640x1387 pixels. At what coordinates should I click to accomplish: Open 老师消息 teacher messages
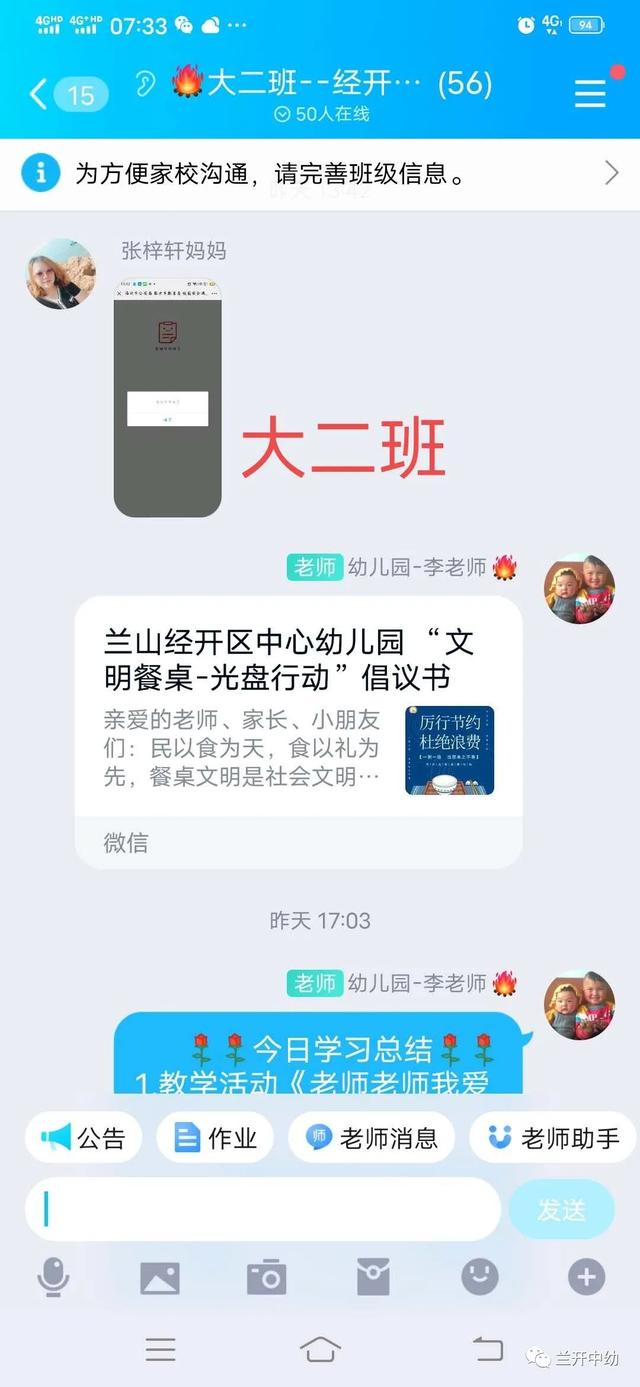coord(371,1137)
